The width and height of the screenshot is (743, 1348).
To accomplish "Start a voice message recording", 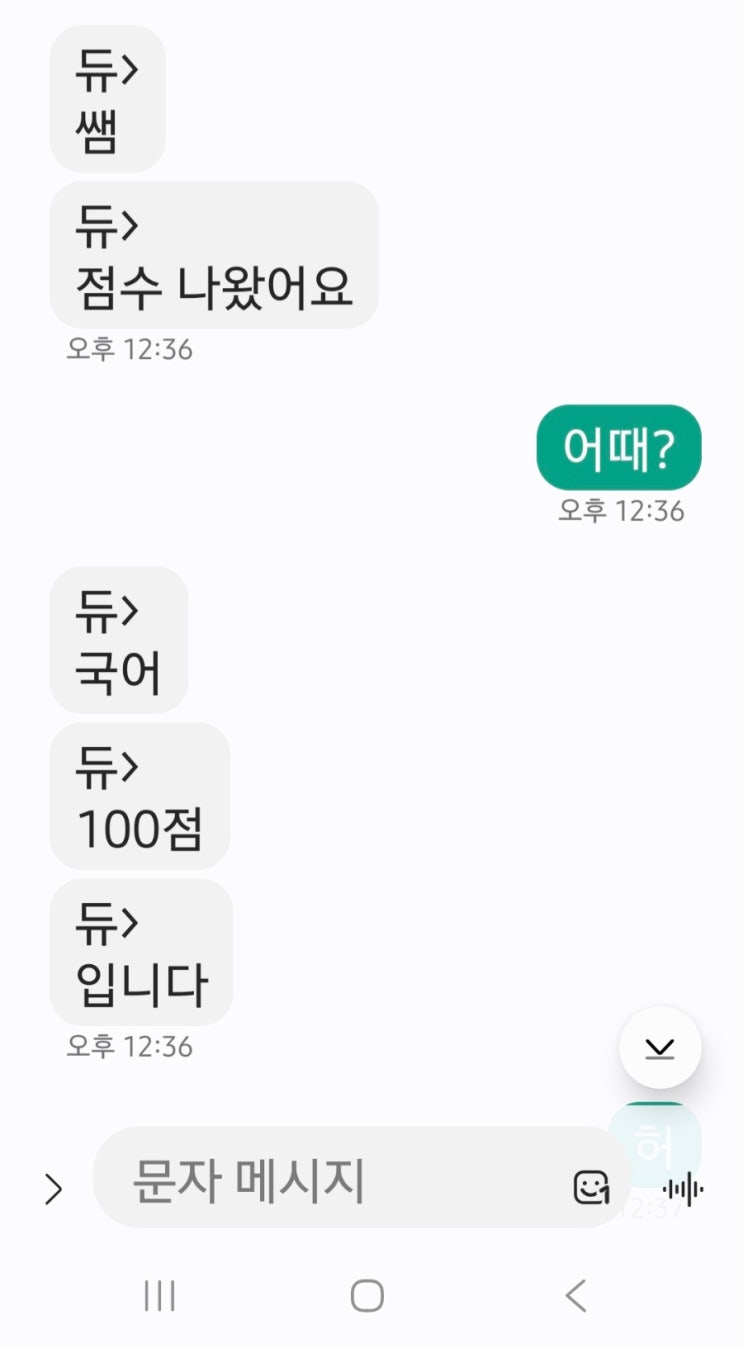I will 683,1189.
